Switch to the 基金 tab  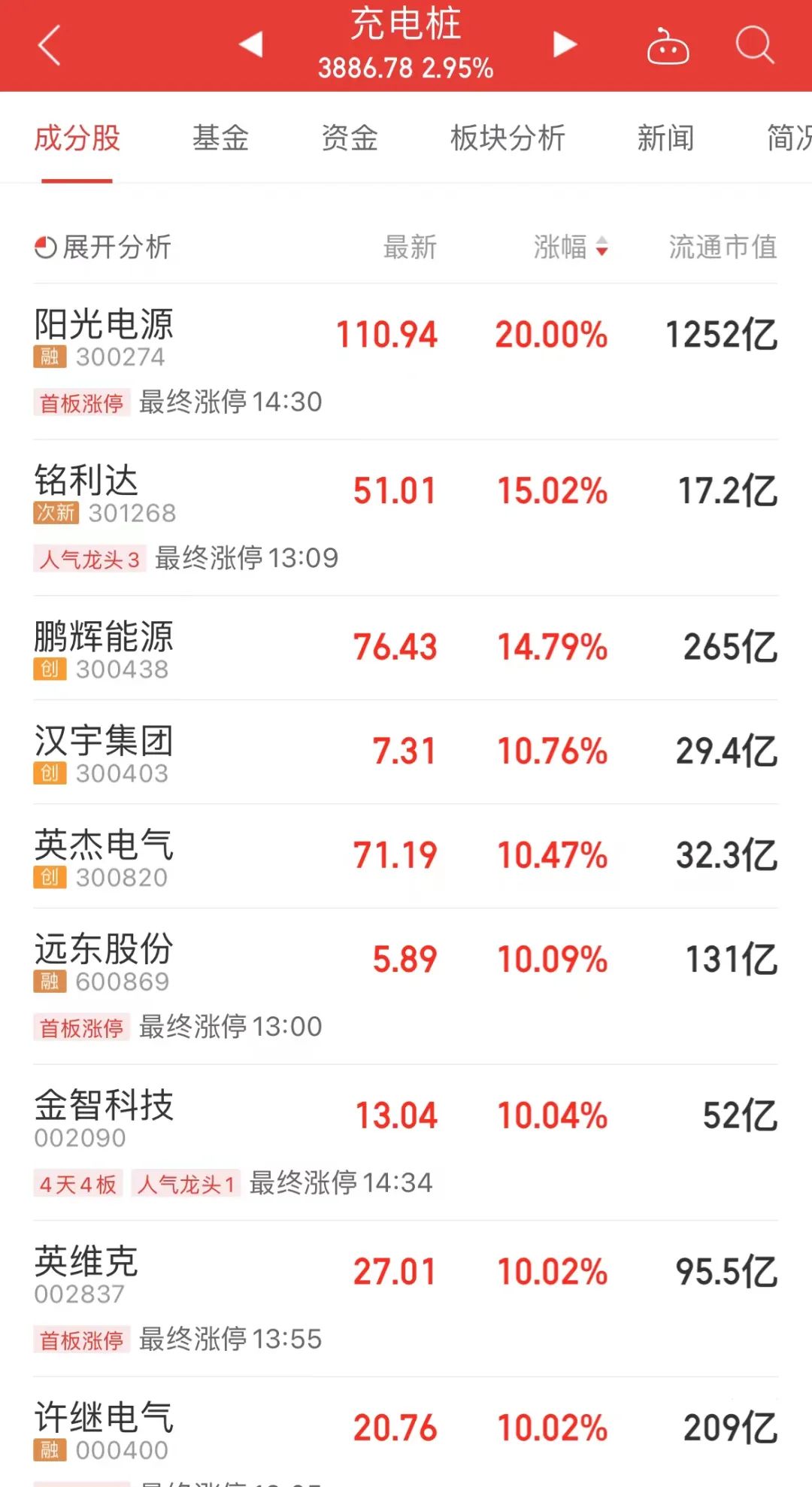220,138
